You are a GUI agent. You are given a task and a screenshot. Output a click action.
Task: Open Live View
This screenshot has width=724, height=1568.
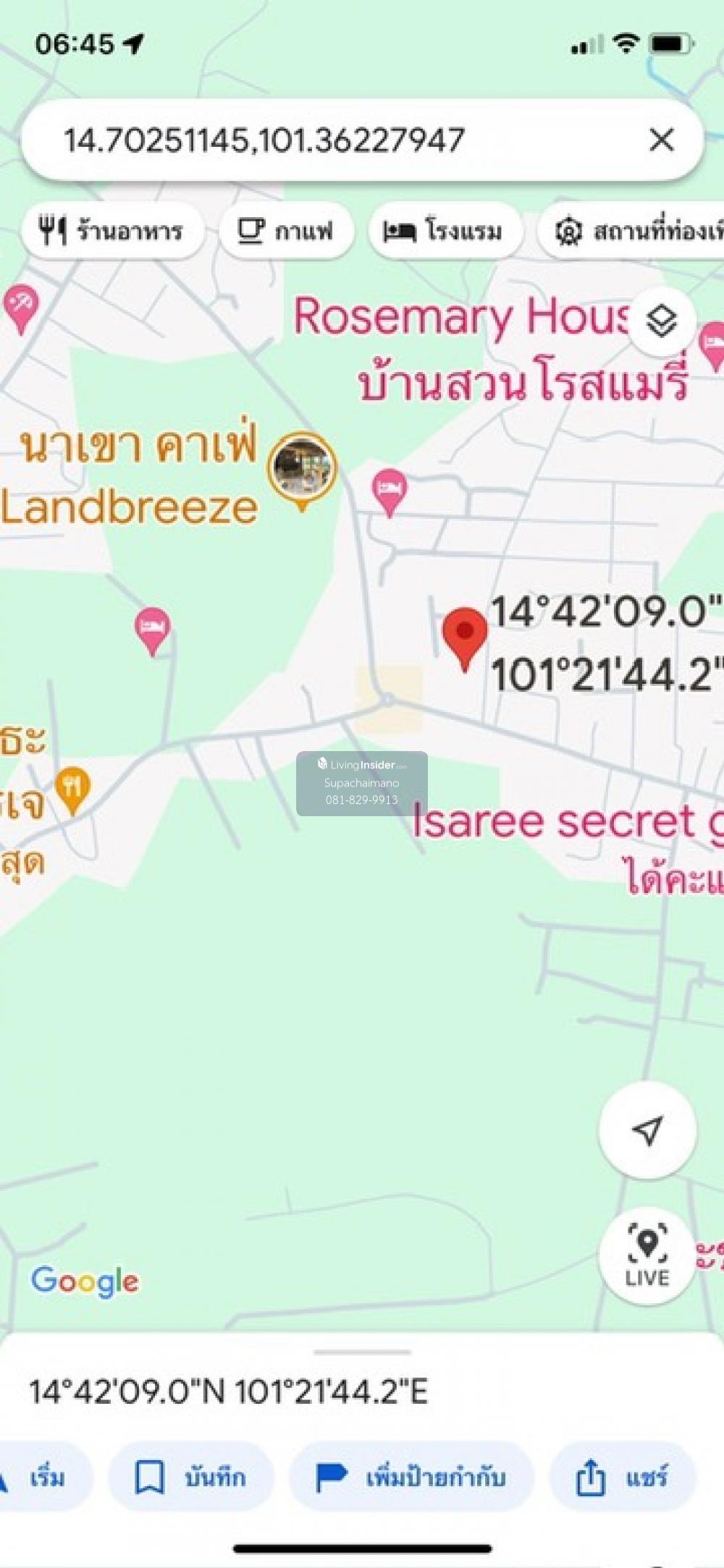[647, 1255]
